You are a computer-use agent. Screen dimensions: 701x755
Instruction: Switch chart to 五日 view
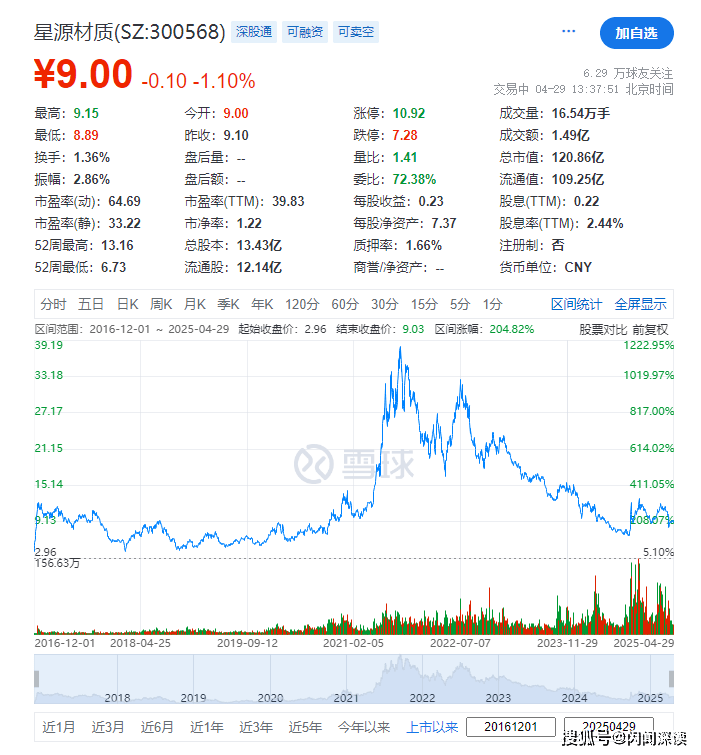[91, 304]
